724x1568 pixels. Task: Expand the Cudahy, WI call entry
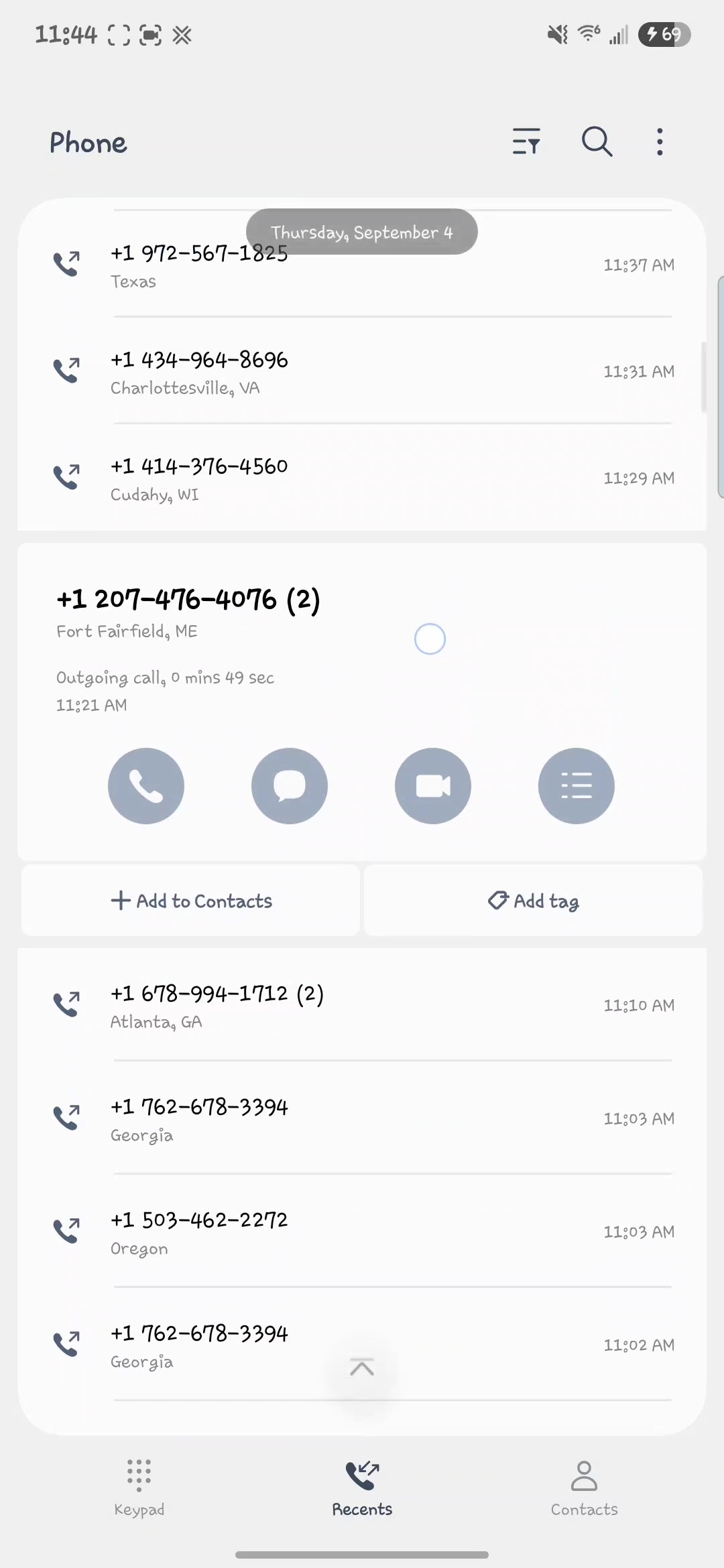click(x=362, y=478)
